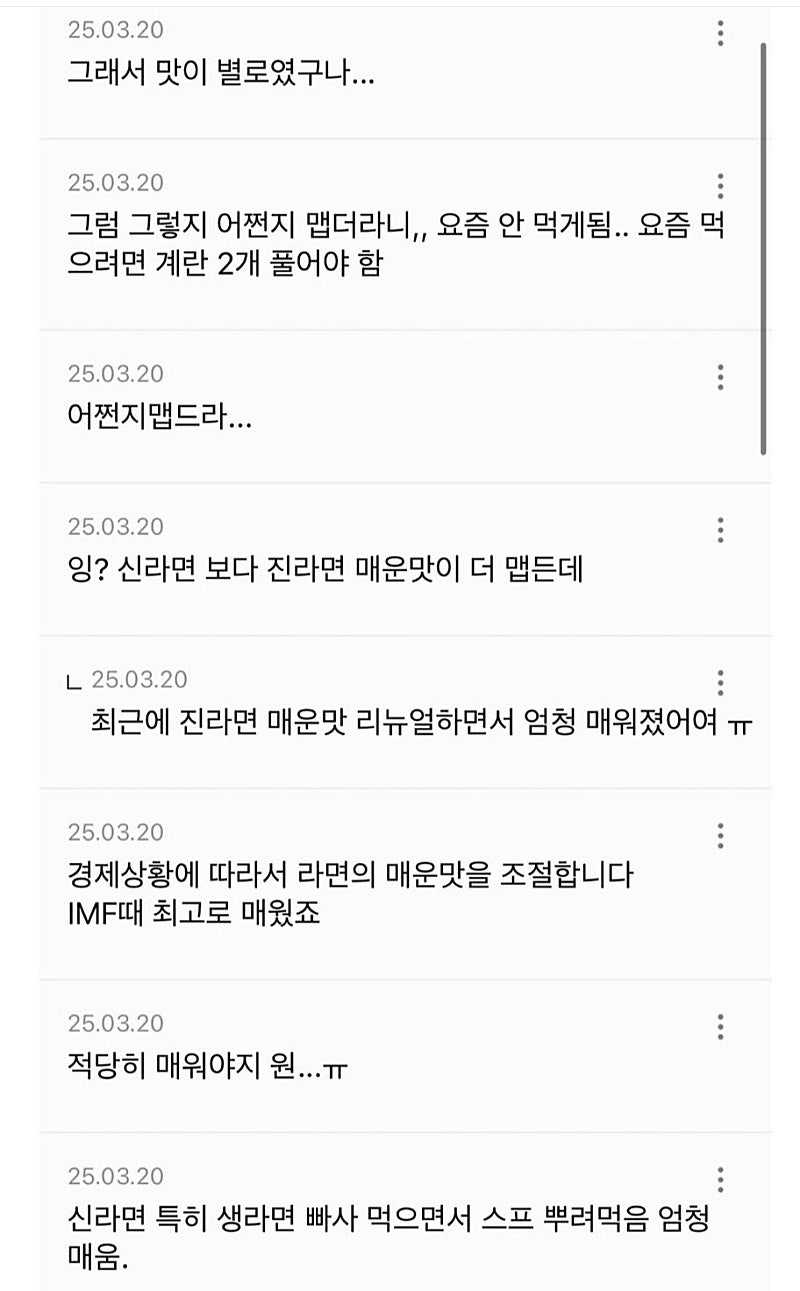
Task: Open options for 'IMF때 최고로 매웠죠' comment
Action: (720, 836)
